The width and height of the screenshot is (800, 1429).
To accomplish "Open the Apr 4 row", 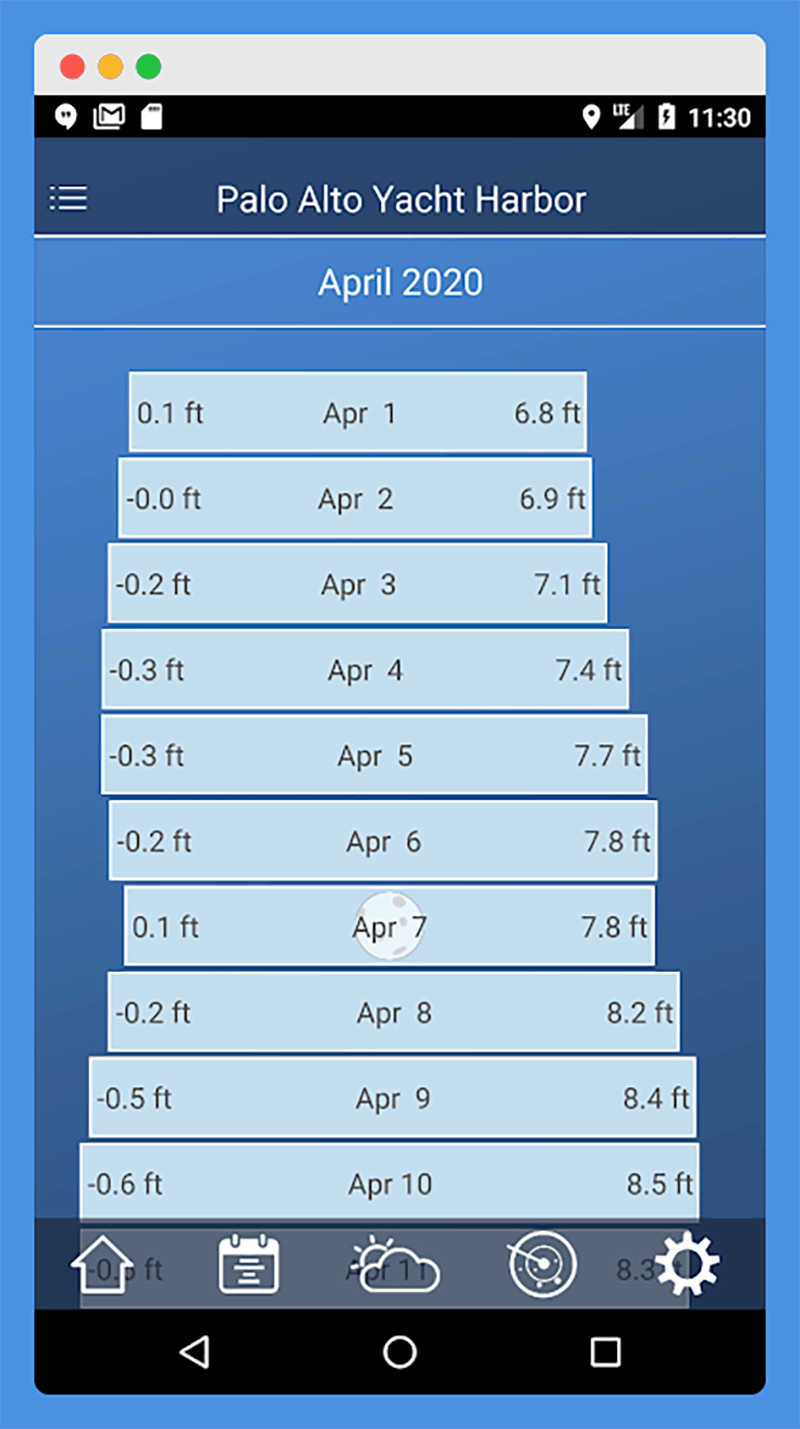I will pos(365,670).
